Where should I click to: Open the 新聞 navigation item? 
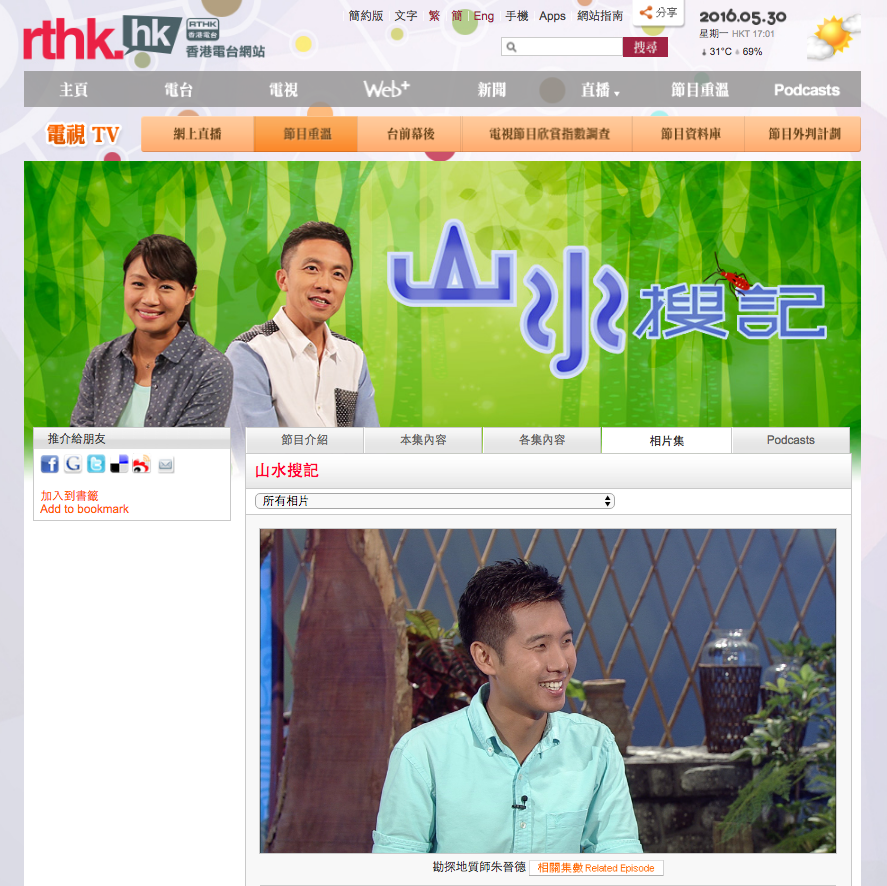pyautogui.click(x=491, y=90)
